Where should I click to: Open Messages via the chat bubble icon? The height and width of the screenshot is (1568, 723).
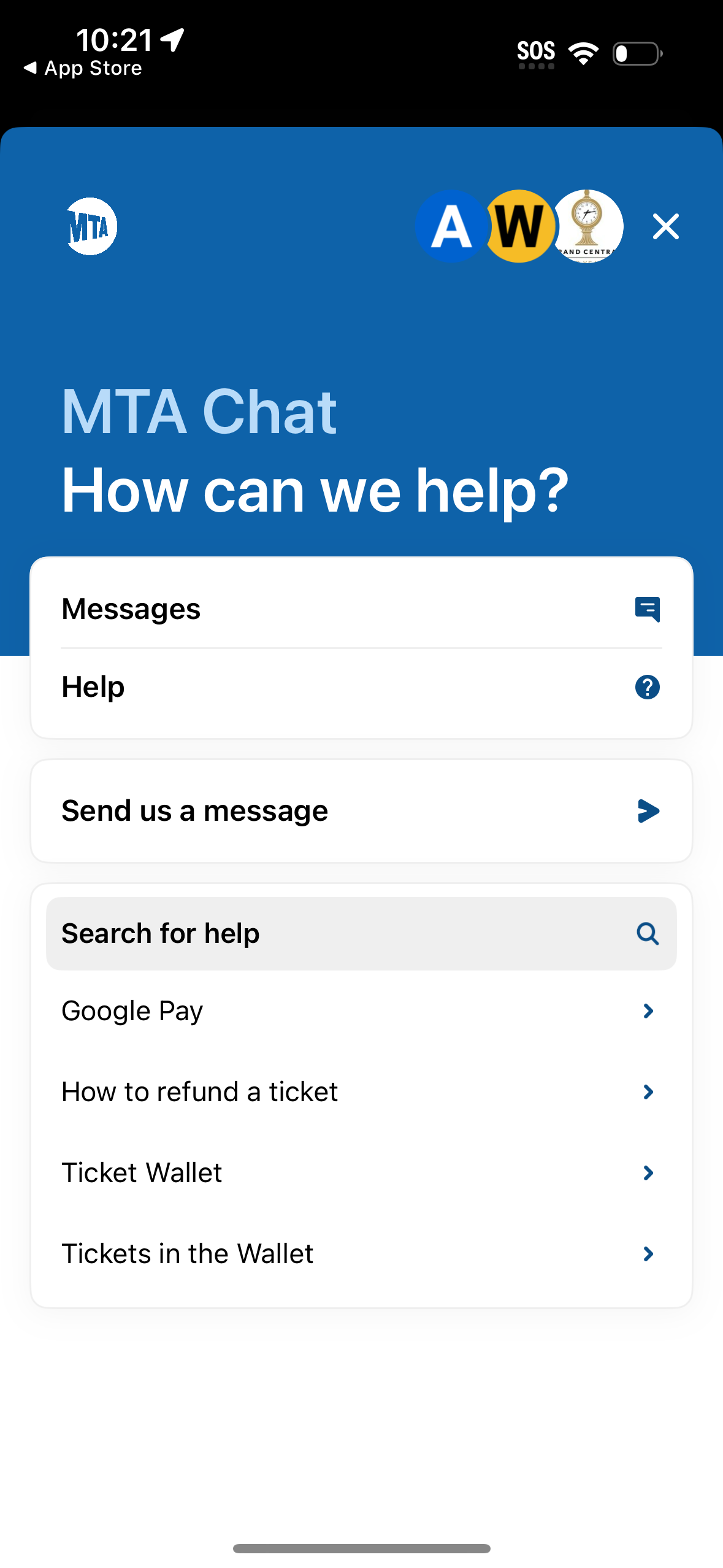tap(648, 609)
